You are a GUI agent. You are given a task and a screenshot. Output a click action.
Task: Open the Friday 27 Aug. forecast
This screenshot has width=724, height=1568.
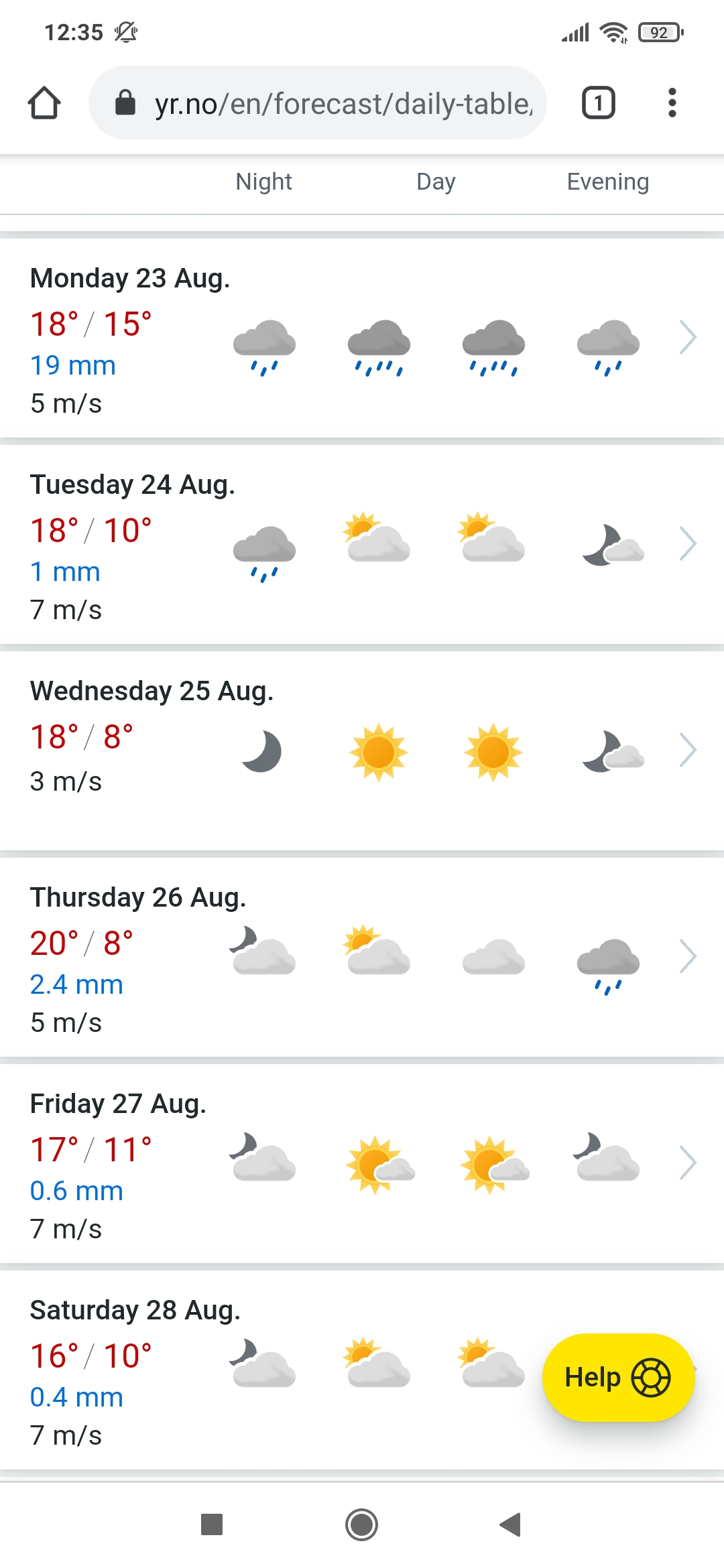pos(688,1163)
